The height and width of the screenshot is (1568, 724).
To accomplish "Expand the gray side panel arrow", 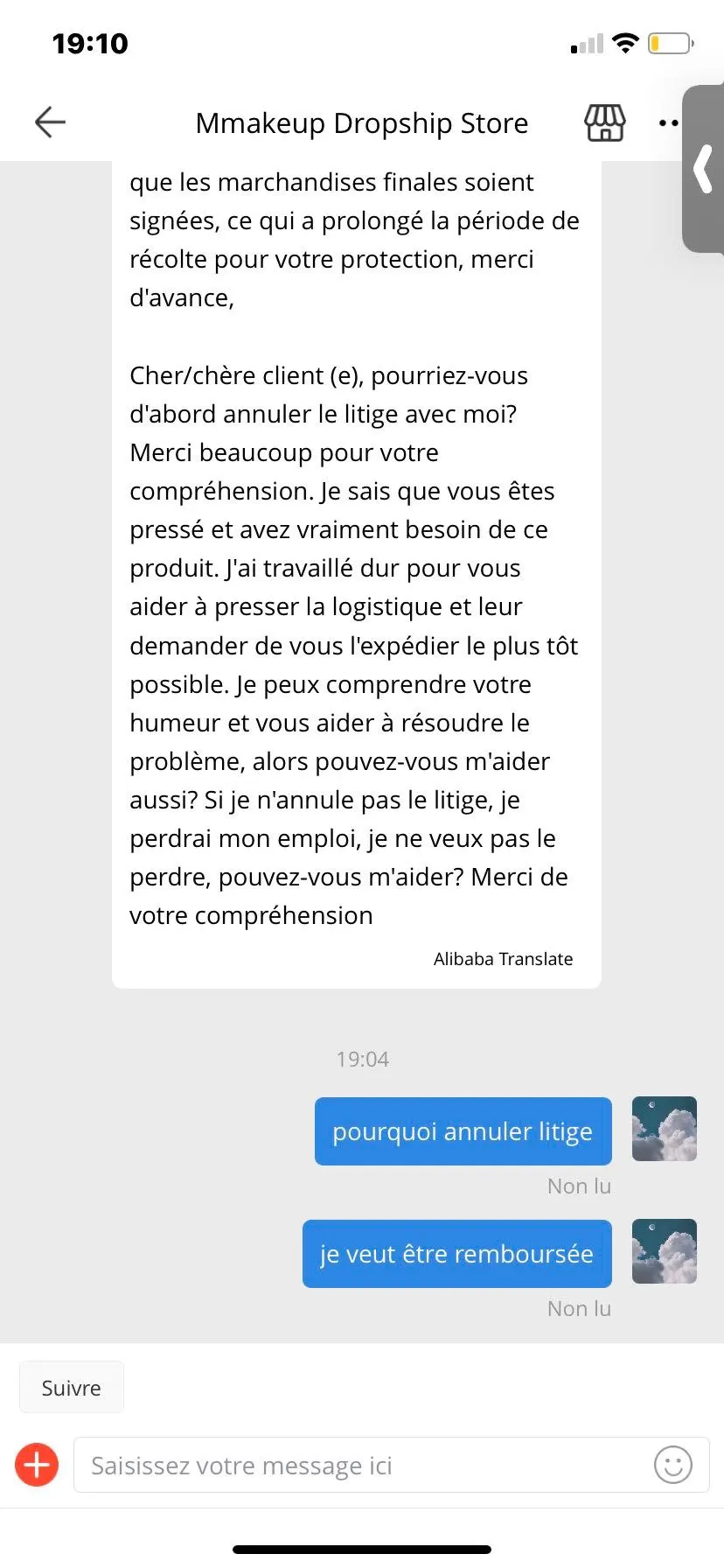I will tap(704, 169).
